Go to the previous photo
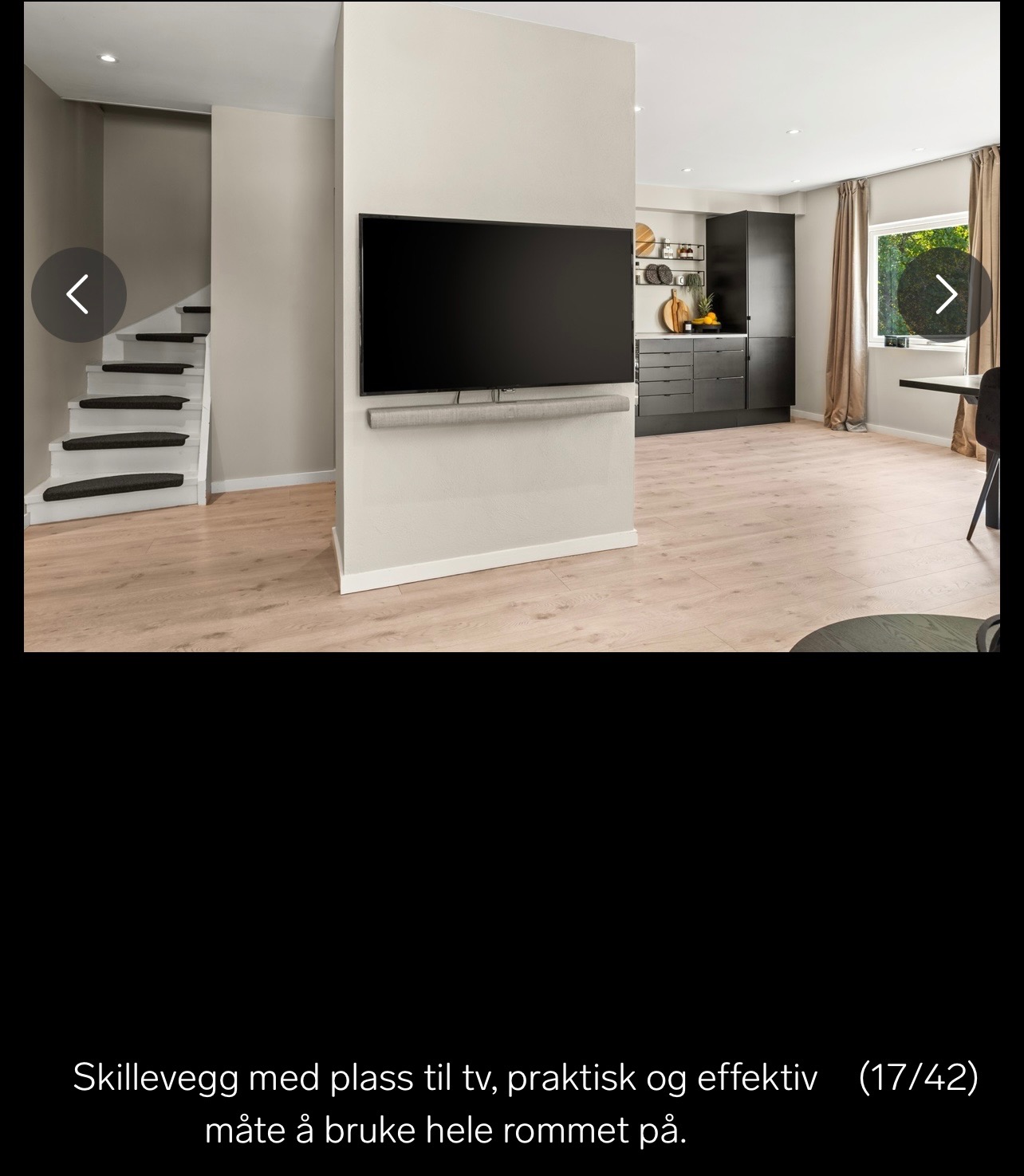Viewport: 1024px width, 1176px height. (x=78, y=295)
